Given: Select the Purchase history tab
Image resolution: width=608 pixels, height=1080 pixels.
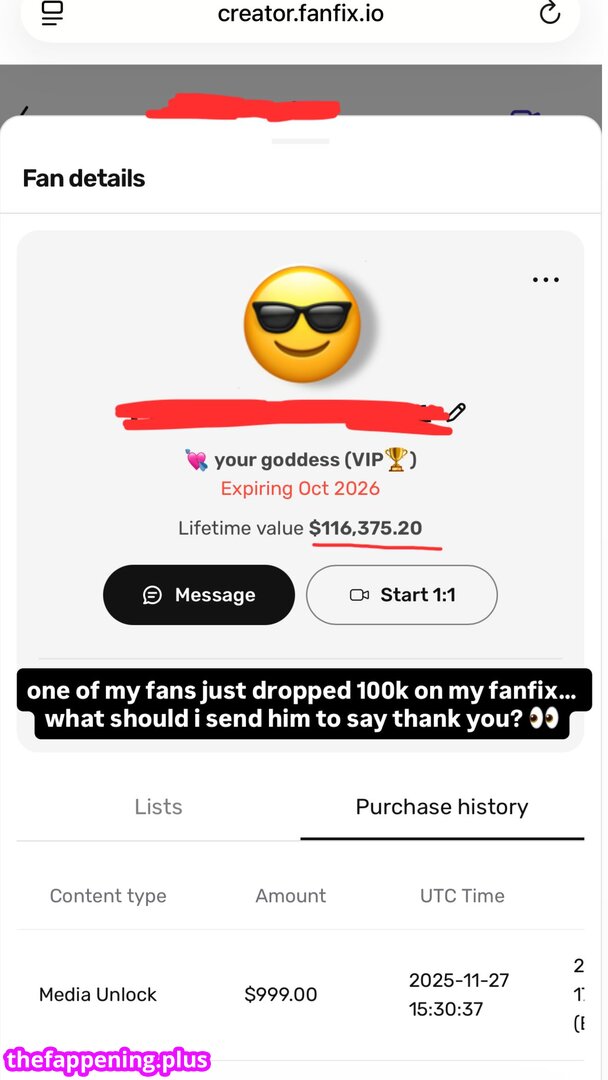Looking at the screenshot, I should tap(441, 807).
